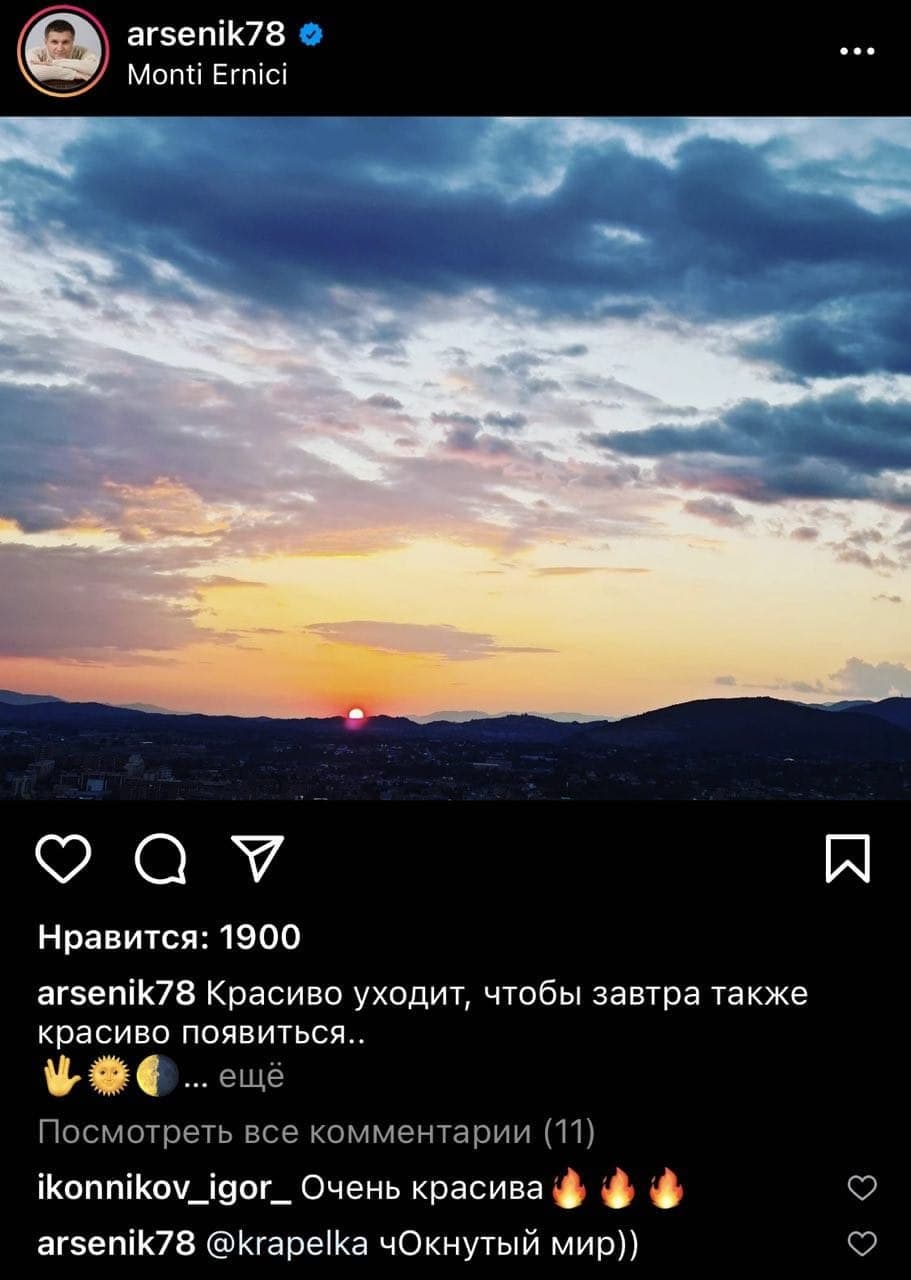Open the Monti Ernici location
Screen dimensions: 911x1280
[x=207, y=74]
